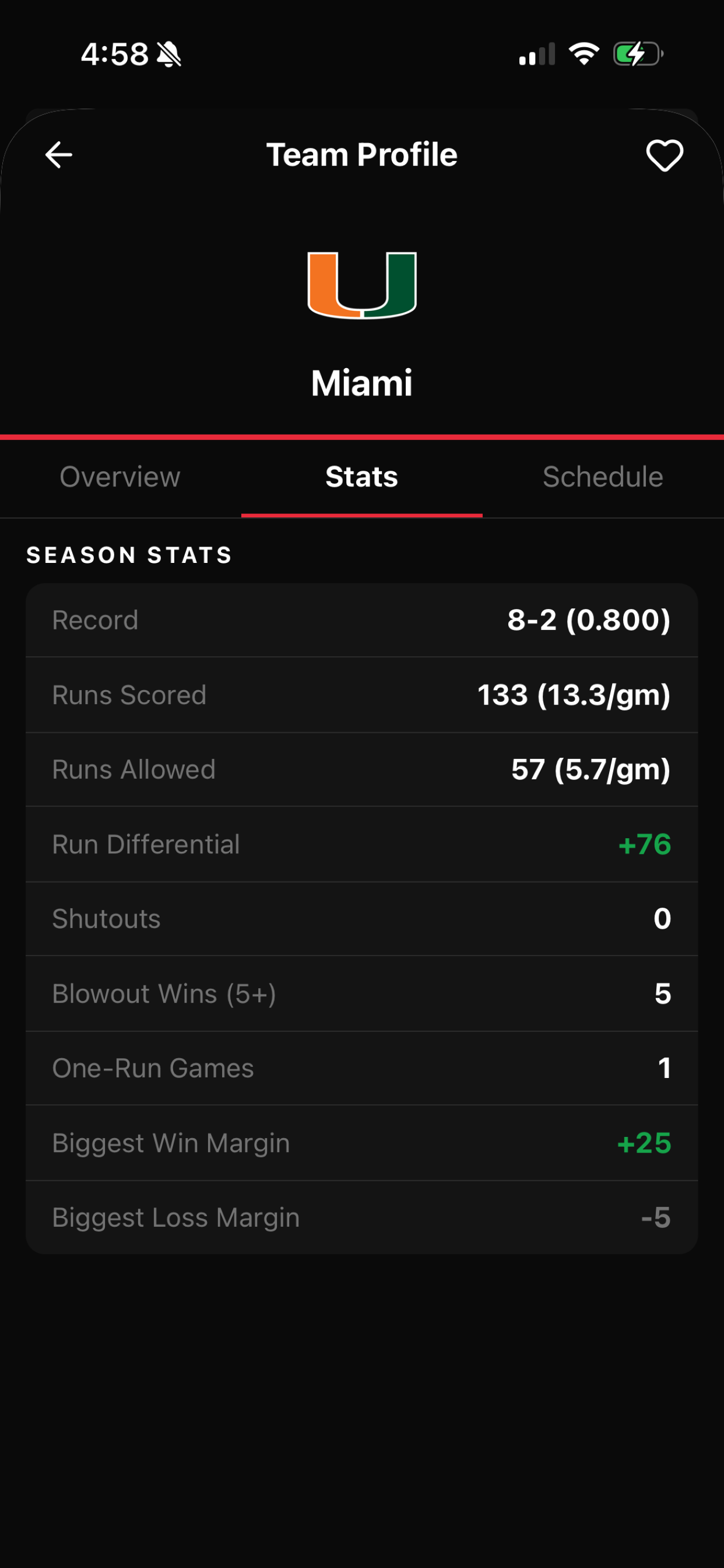Viewport: 724px width, 1568px height.
Task: Switch to the Overview tab
Action: pos(120,477)
